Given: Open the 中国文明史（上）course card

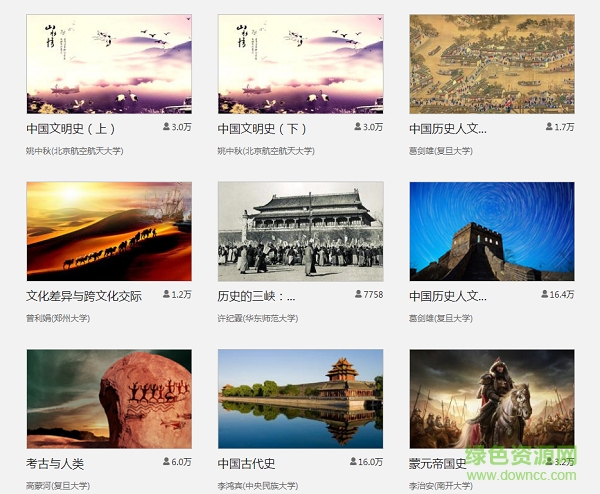Looking at the screenshot, I should (108, 64).
